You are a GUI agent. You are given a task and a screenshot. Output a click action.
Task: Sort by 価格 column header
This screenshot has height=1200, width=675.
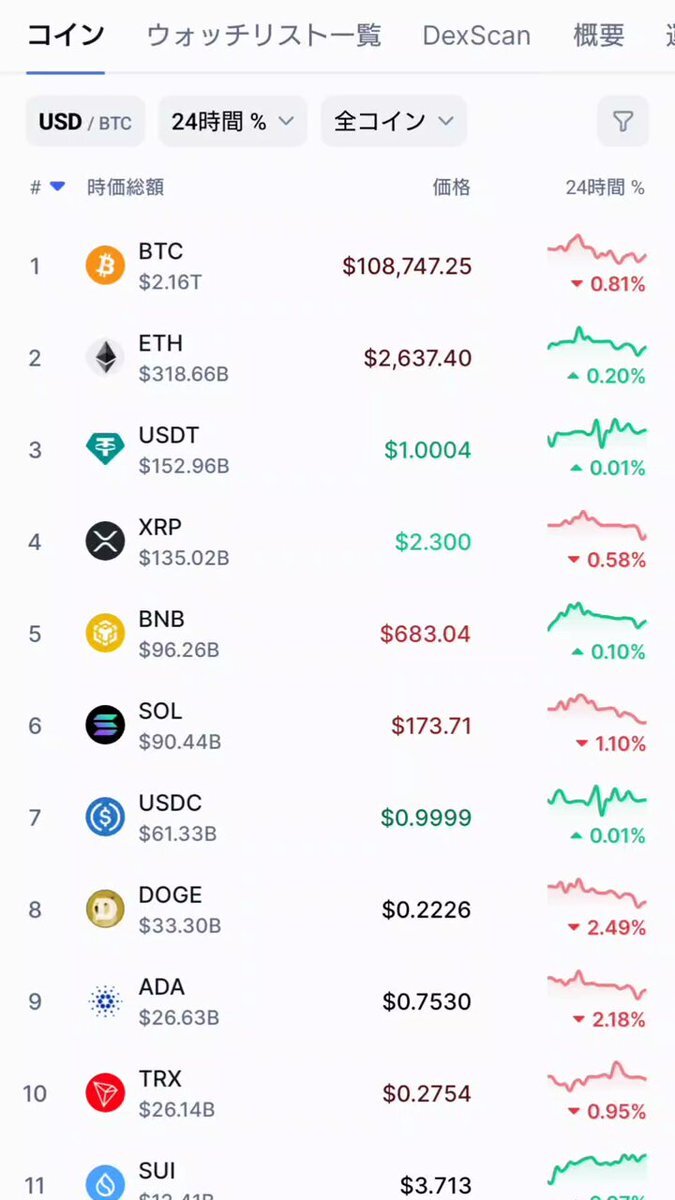tap(451, 187)
